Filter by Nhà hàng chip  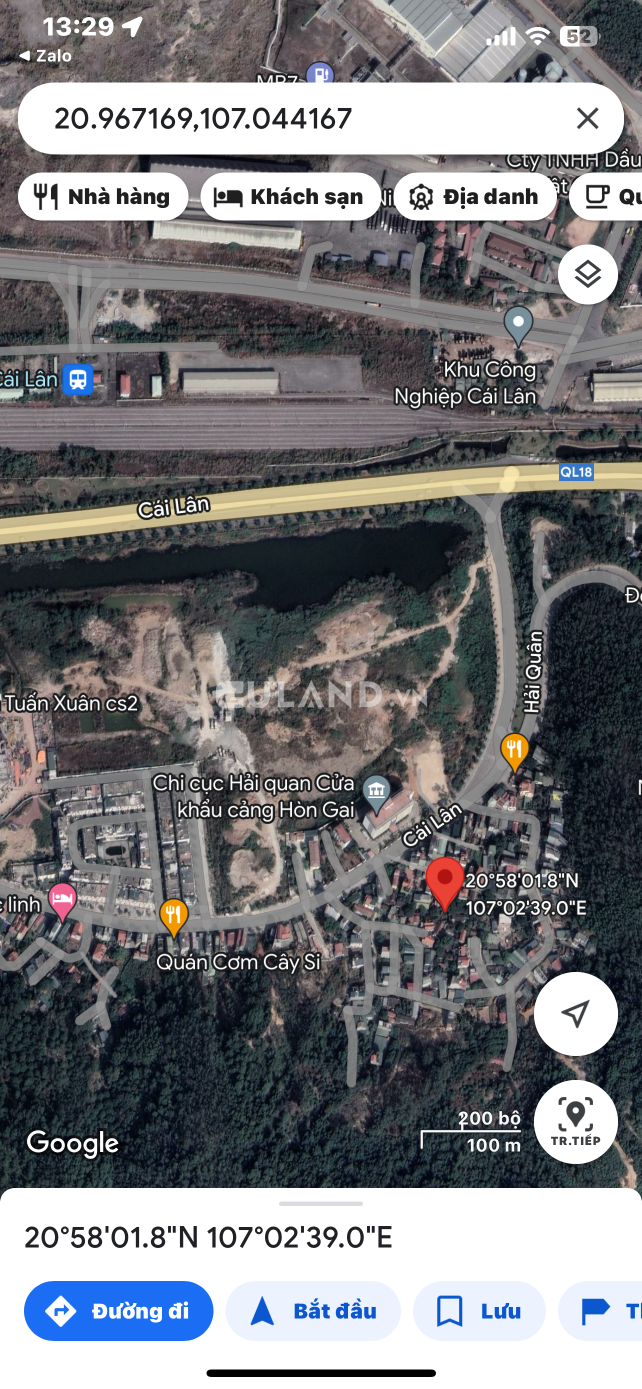[103, 197]
